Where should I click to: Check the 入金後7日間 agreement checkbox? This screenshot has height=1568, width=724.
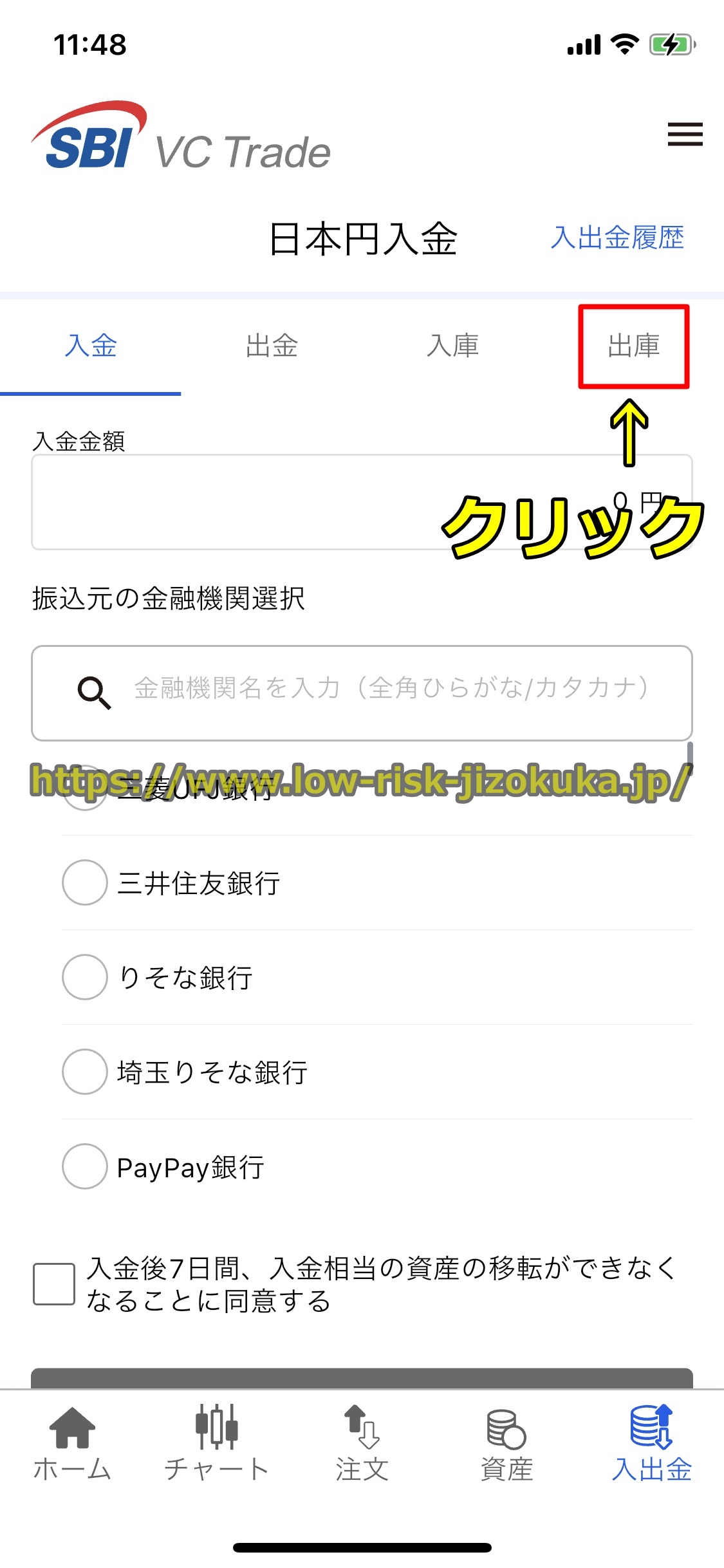[x=54, y=1284]
